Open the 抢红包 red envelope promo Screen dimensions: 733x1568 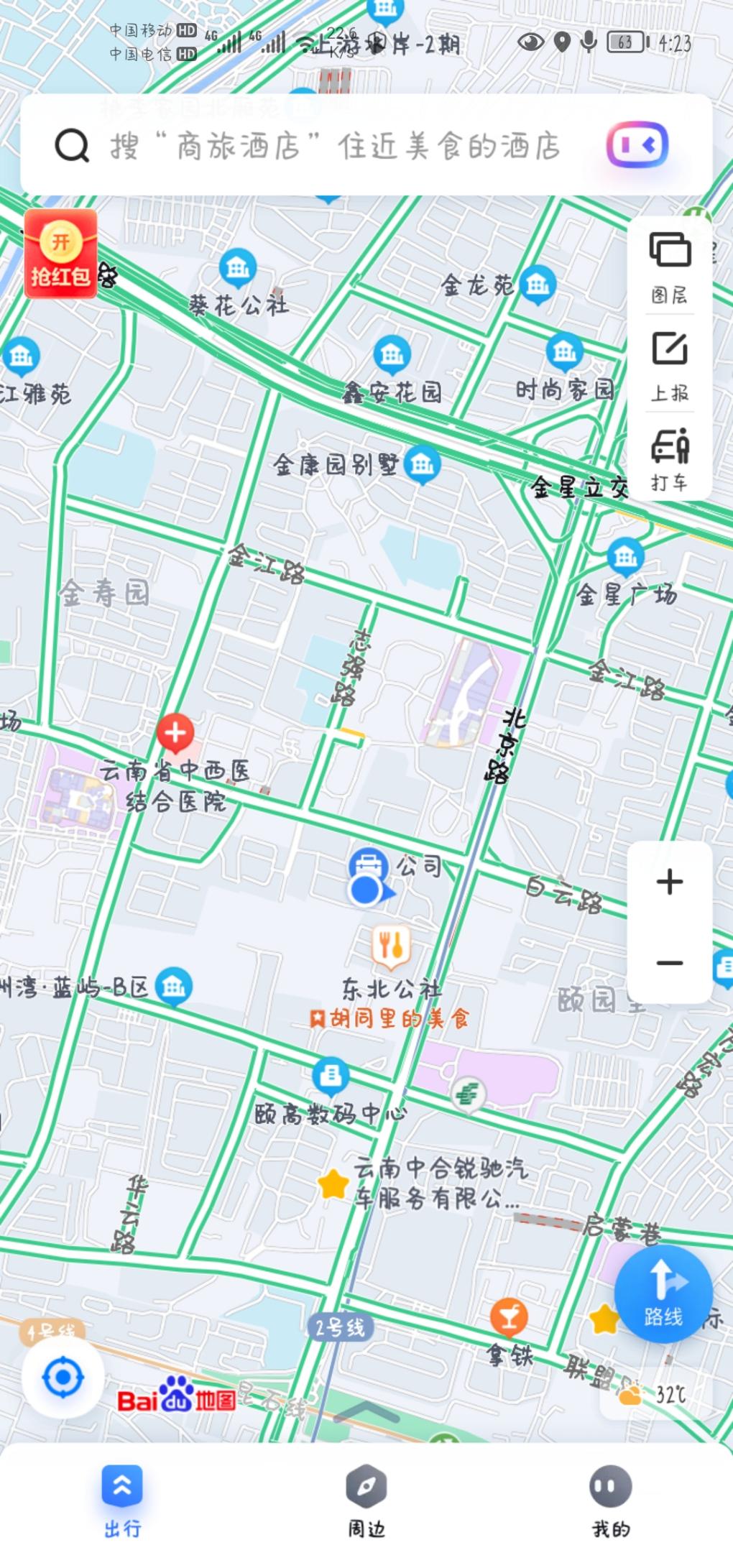(60, 254)
